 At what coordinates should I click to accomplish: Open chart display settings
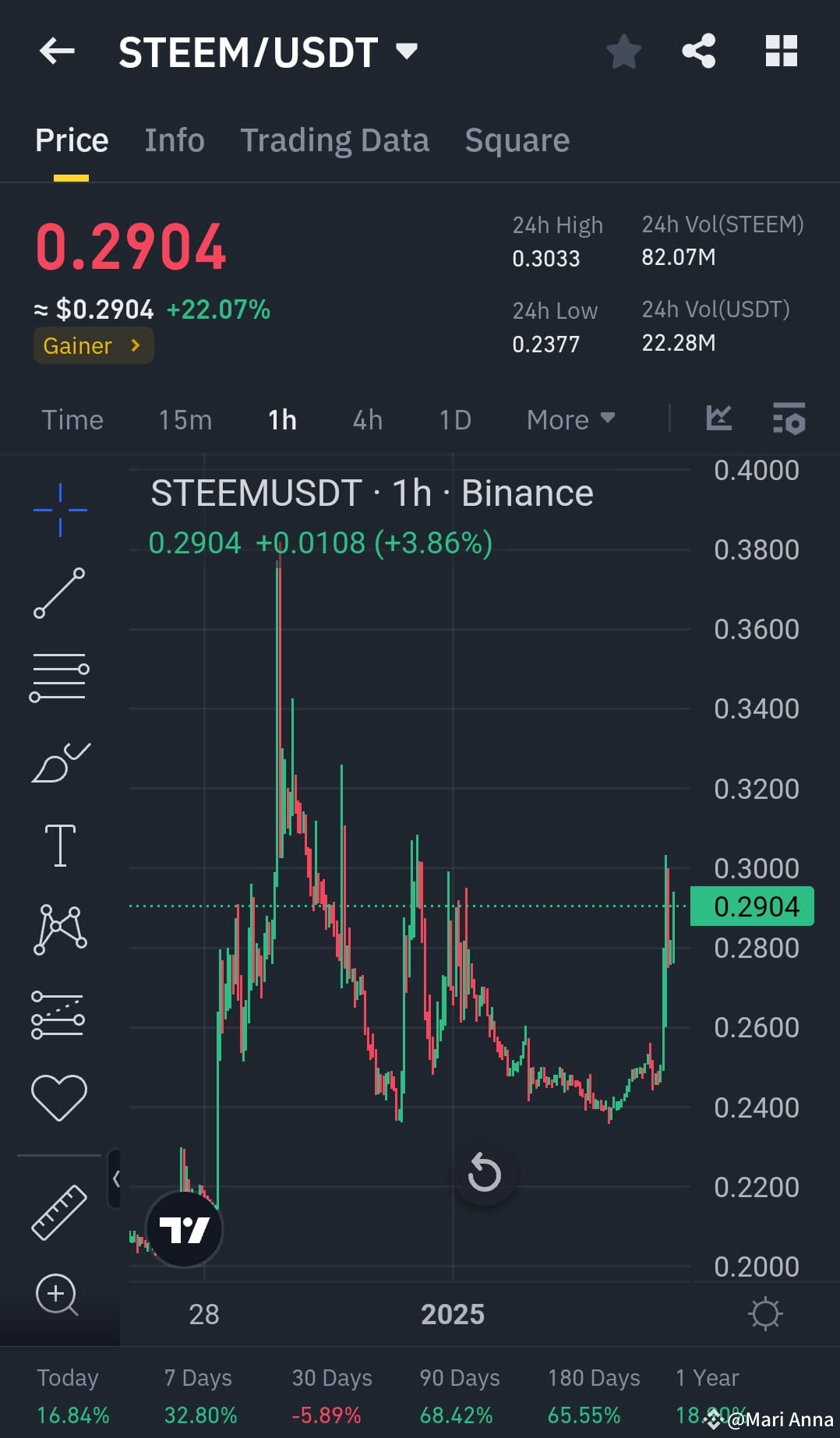pyautogui.click(x=789, y=419)
